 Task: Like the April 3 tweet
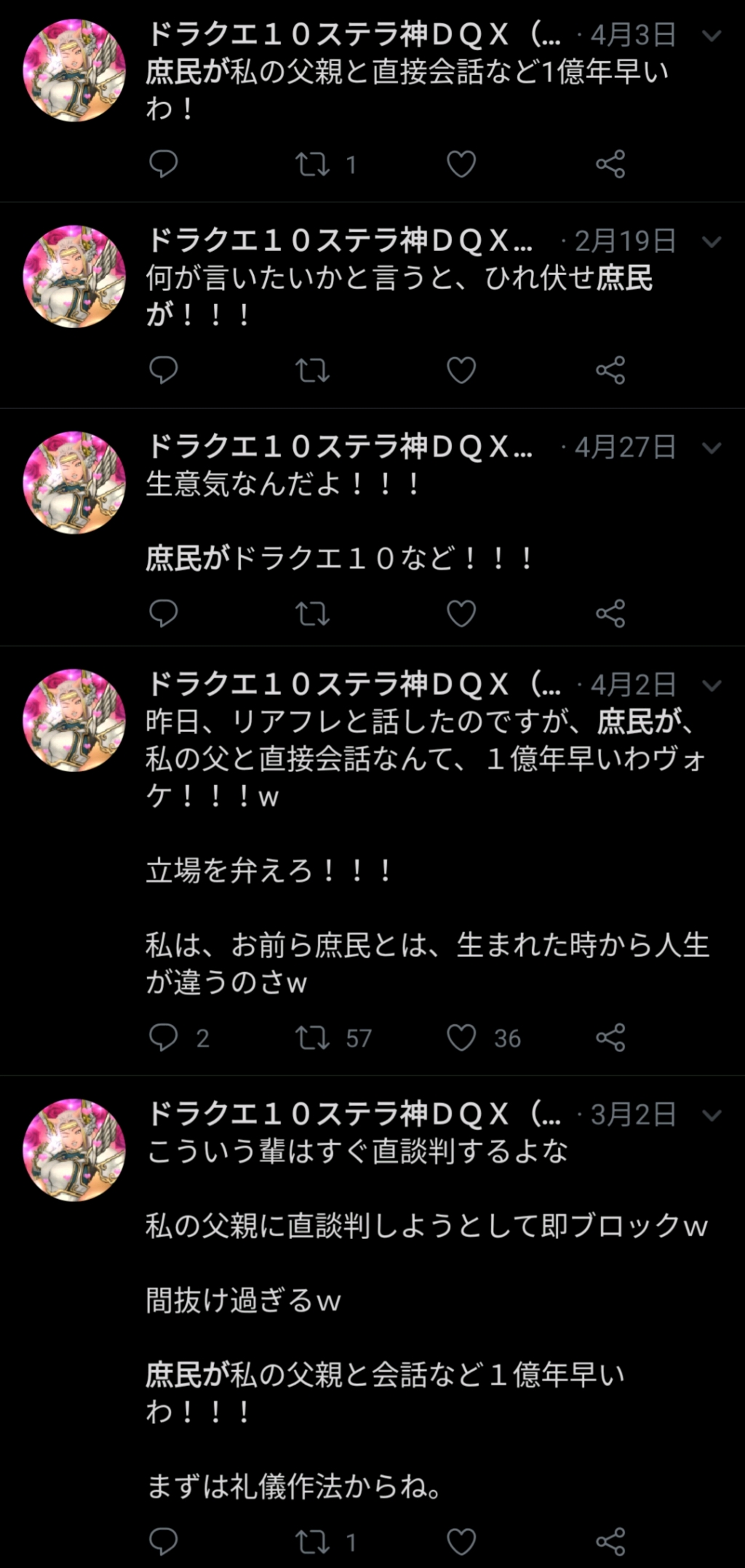461,164
